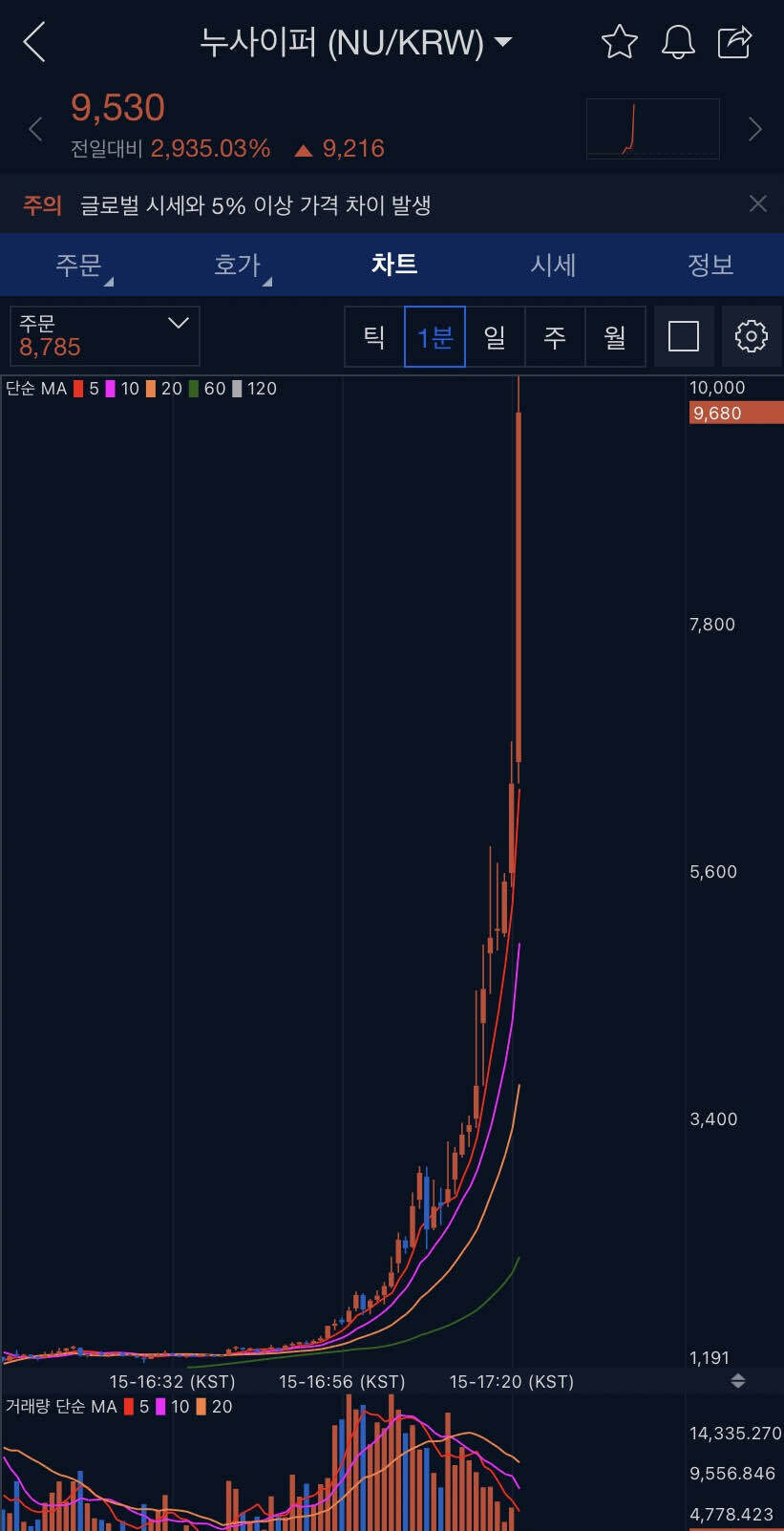This screenshot has height=1531, width=784.
Task: Switch to the 호가 tab
Action: (x=237, y=265)
